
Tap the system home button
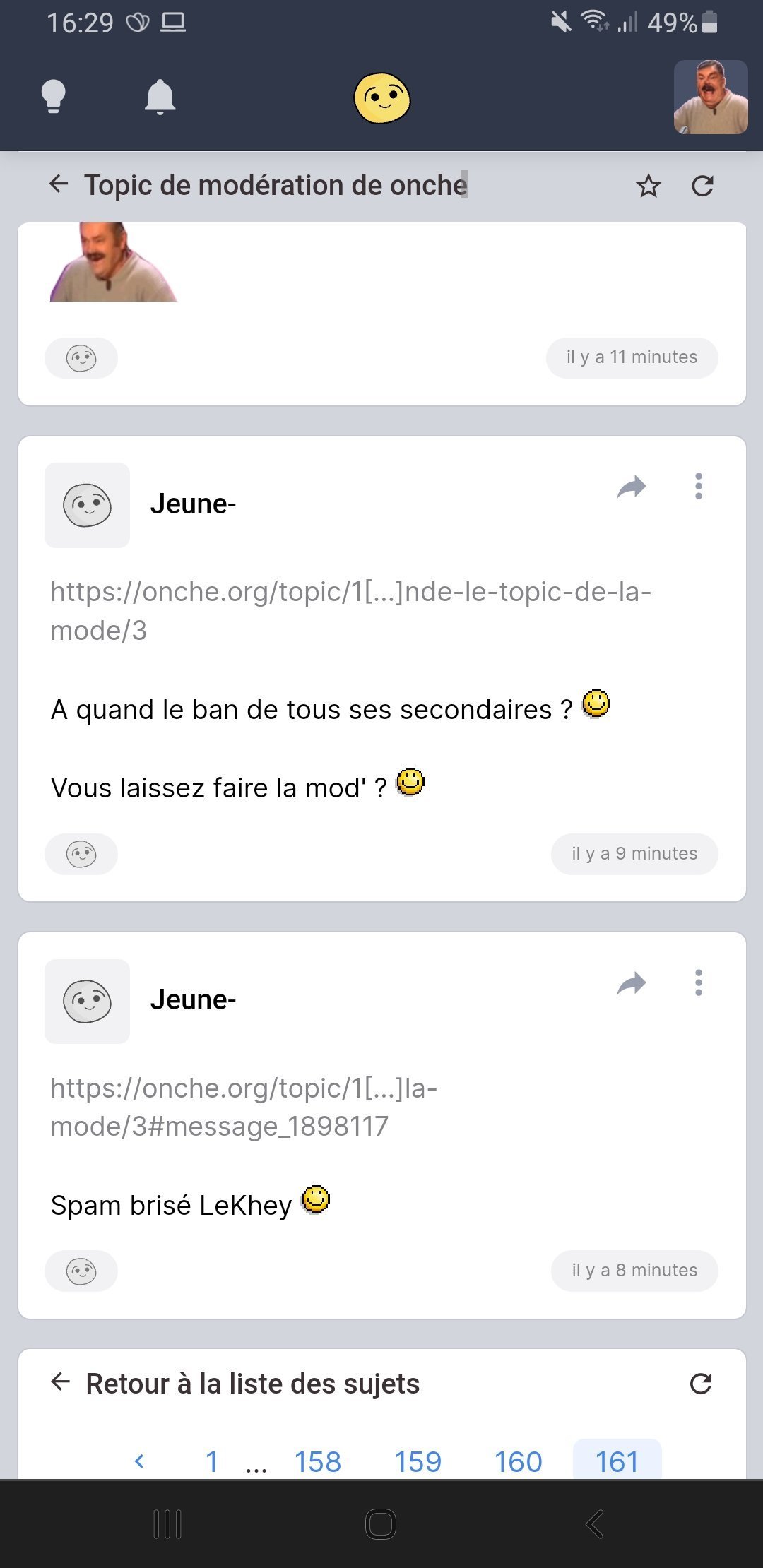click(x=381, y=1524)
